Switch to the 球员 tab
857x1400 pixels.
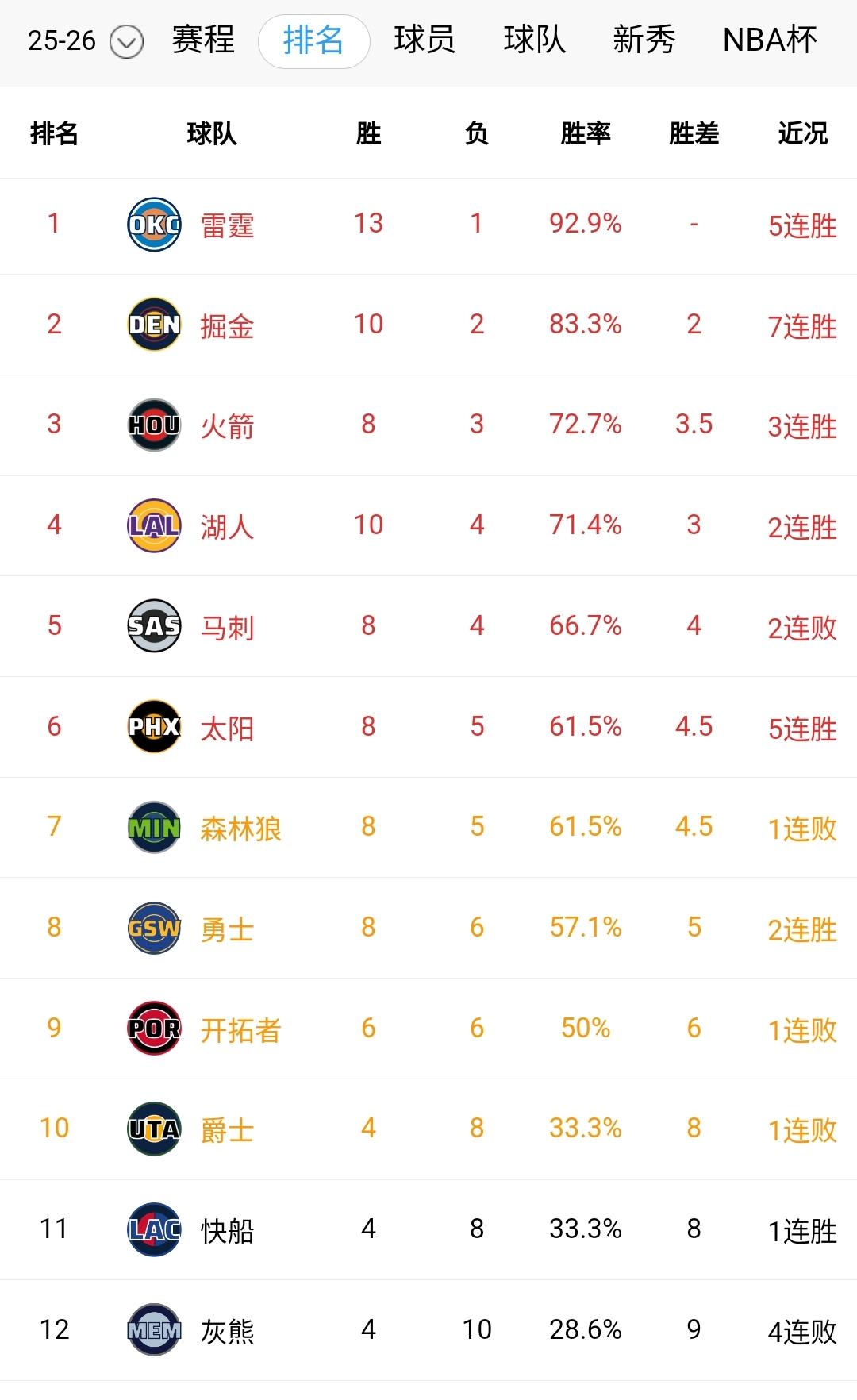pos(424,40)
